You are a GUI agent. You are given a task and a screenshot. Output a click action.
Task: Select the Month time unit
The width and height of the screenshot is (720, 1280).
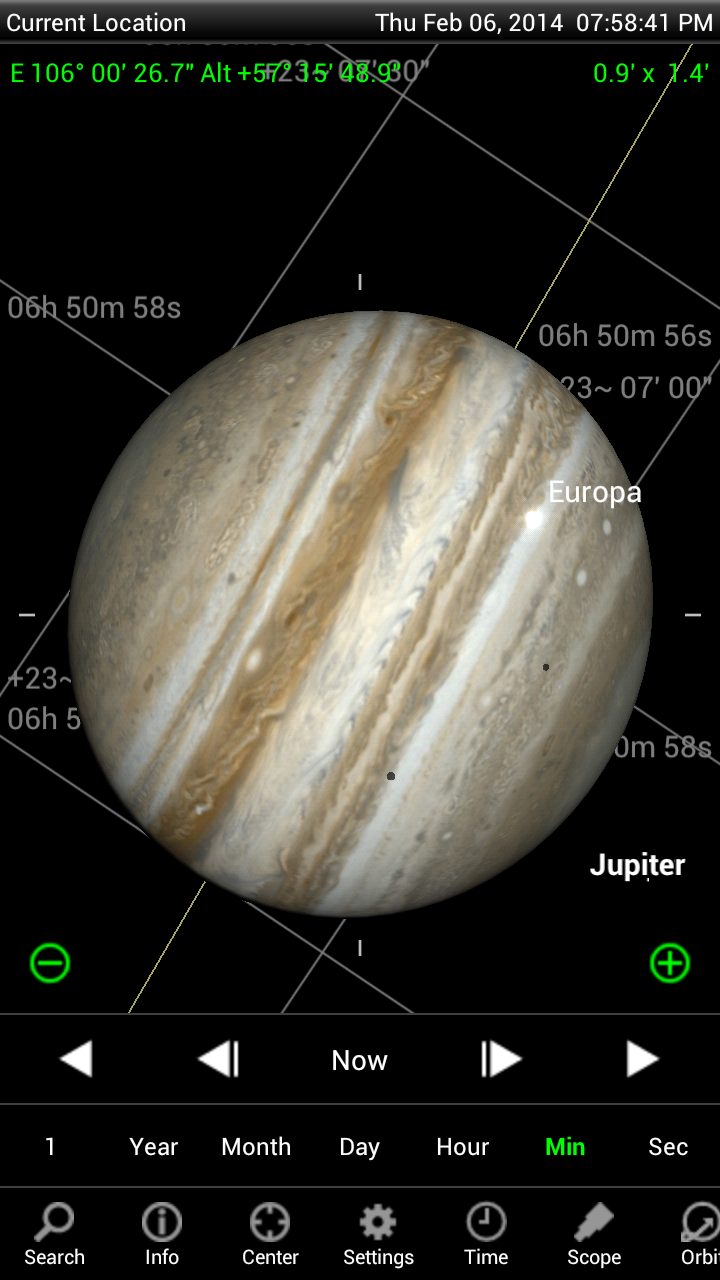pos(256,1147)
